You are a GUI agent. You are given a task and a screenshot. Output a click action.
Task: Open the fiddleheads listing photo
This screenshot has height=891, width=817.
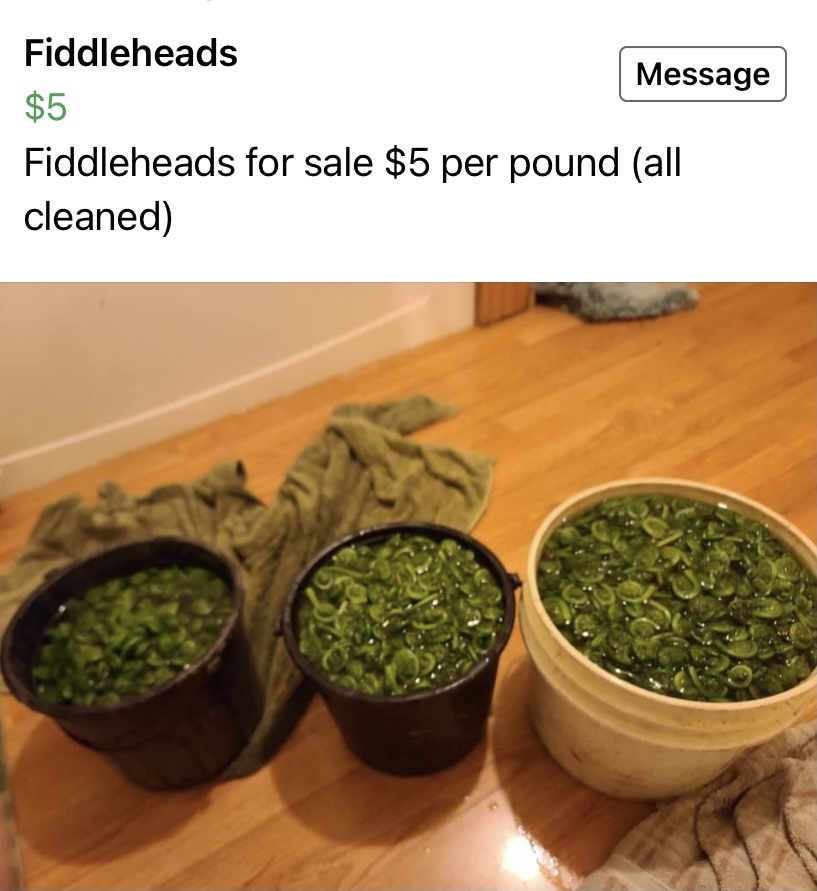pyautogui.click(x=408, y=586)
